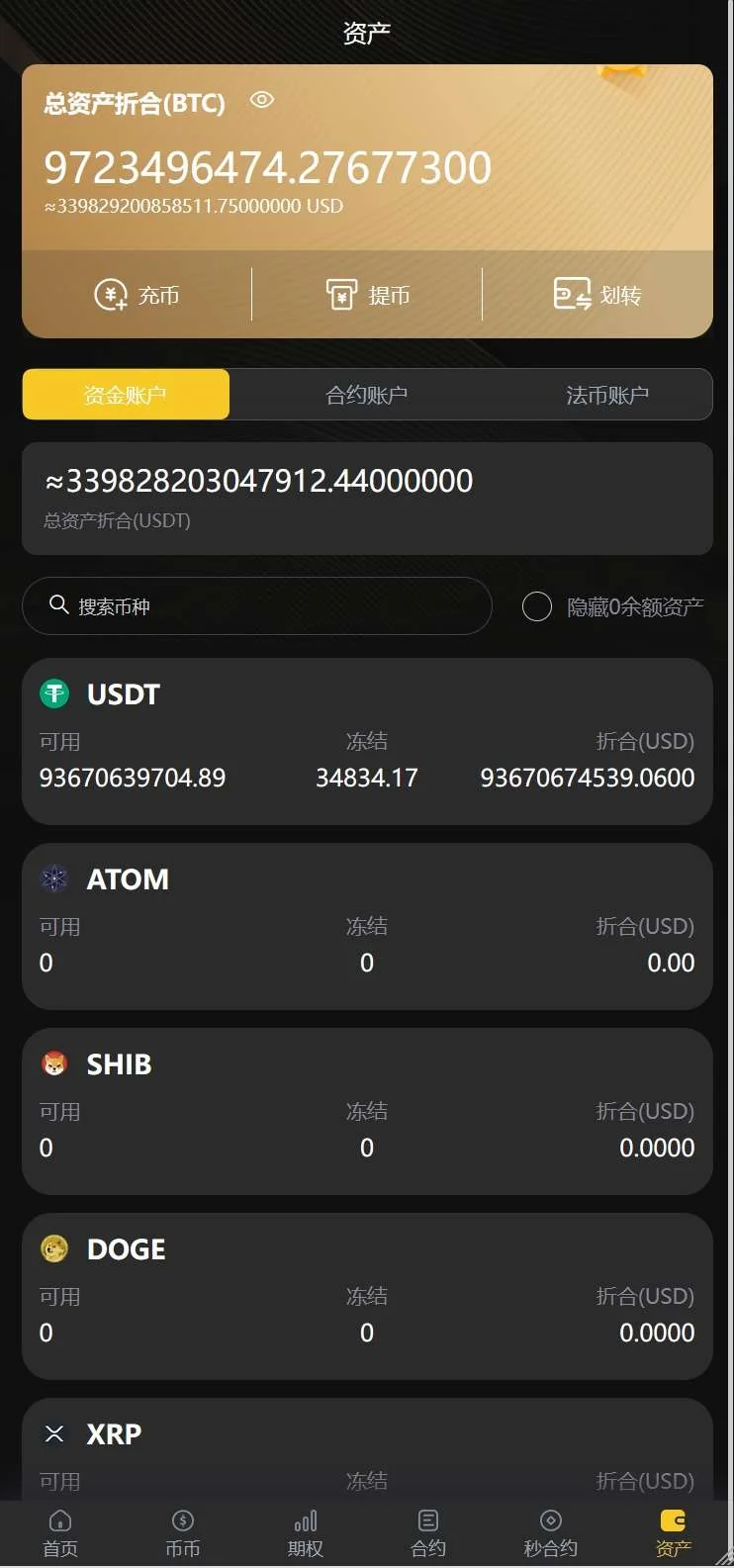The width and height of the screenshot is (734, 1568).
Task: Switch to the 币币 bottom tab
Action: click(183, 1533)
